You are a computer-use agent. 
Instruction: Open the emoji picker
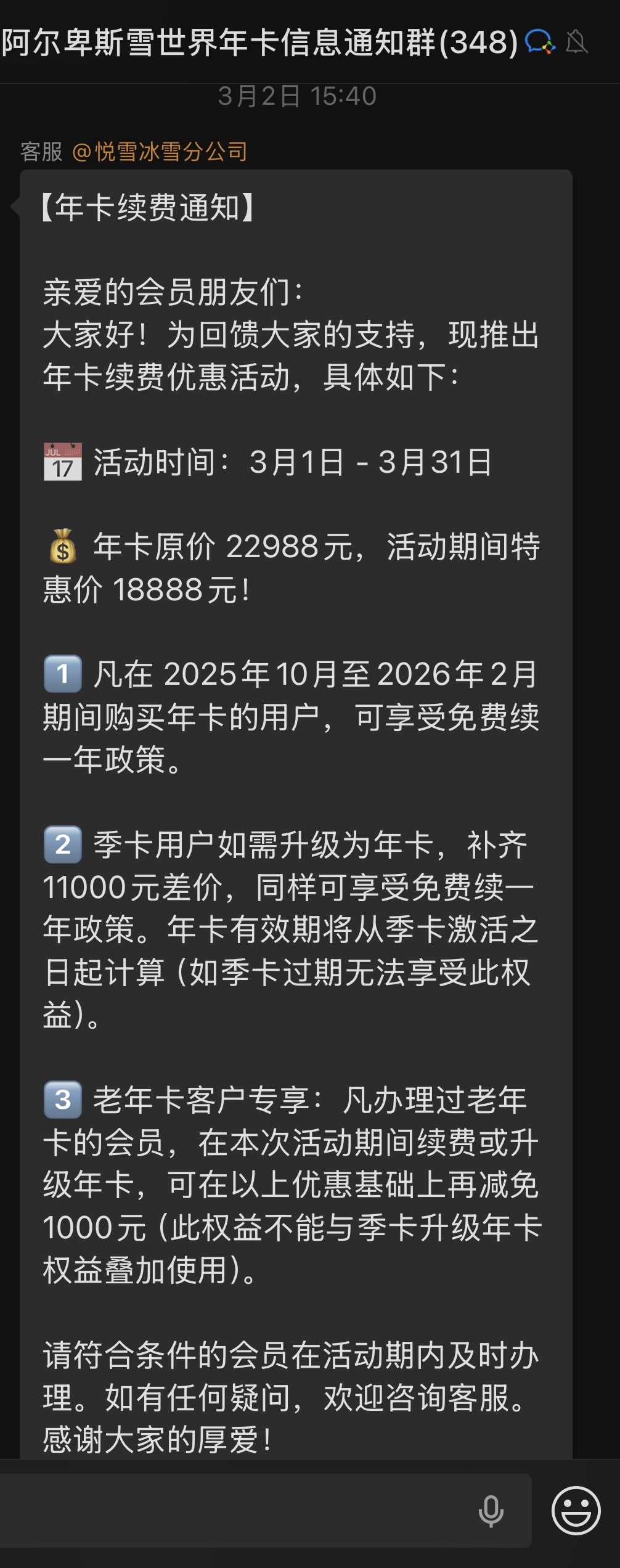pos(576,1511)
